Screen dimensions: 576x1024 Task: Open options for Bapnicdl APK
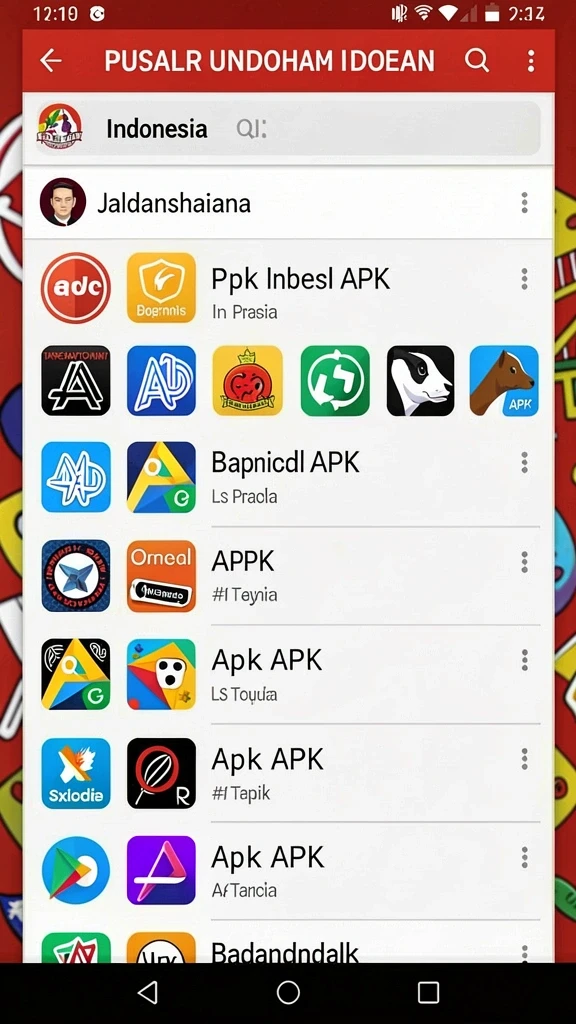(x=524, y=463)
